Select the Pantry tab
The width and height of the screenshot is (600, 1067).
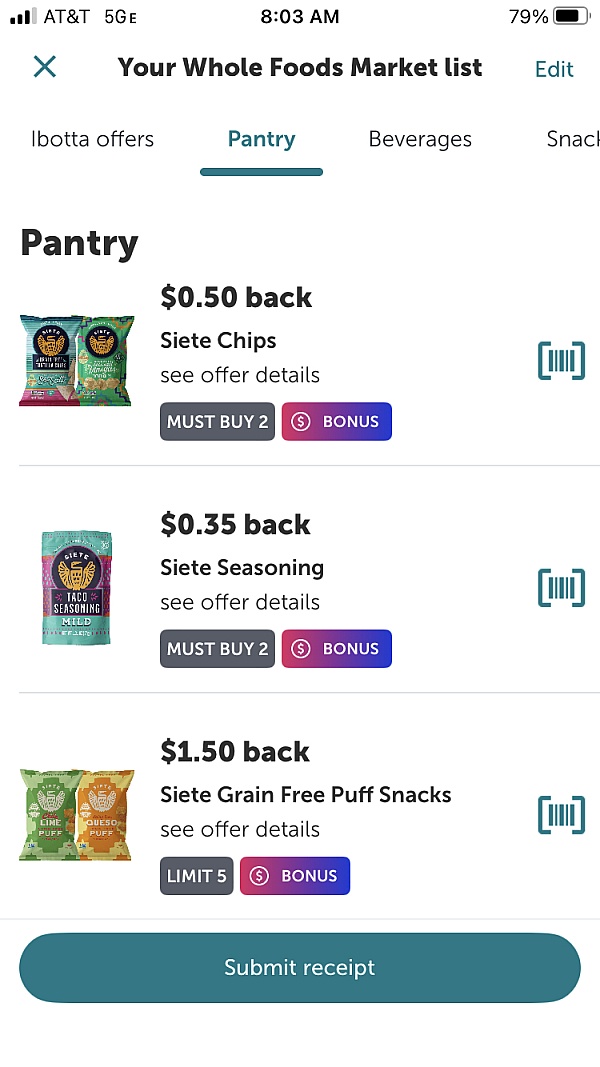click(261, 139)
